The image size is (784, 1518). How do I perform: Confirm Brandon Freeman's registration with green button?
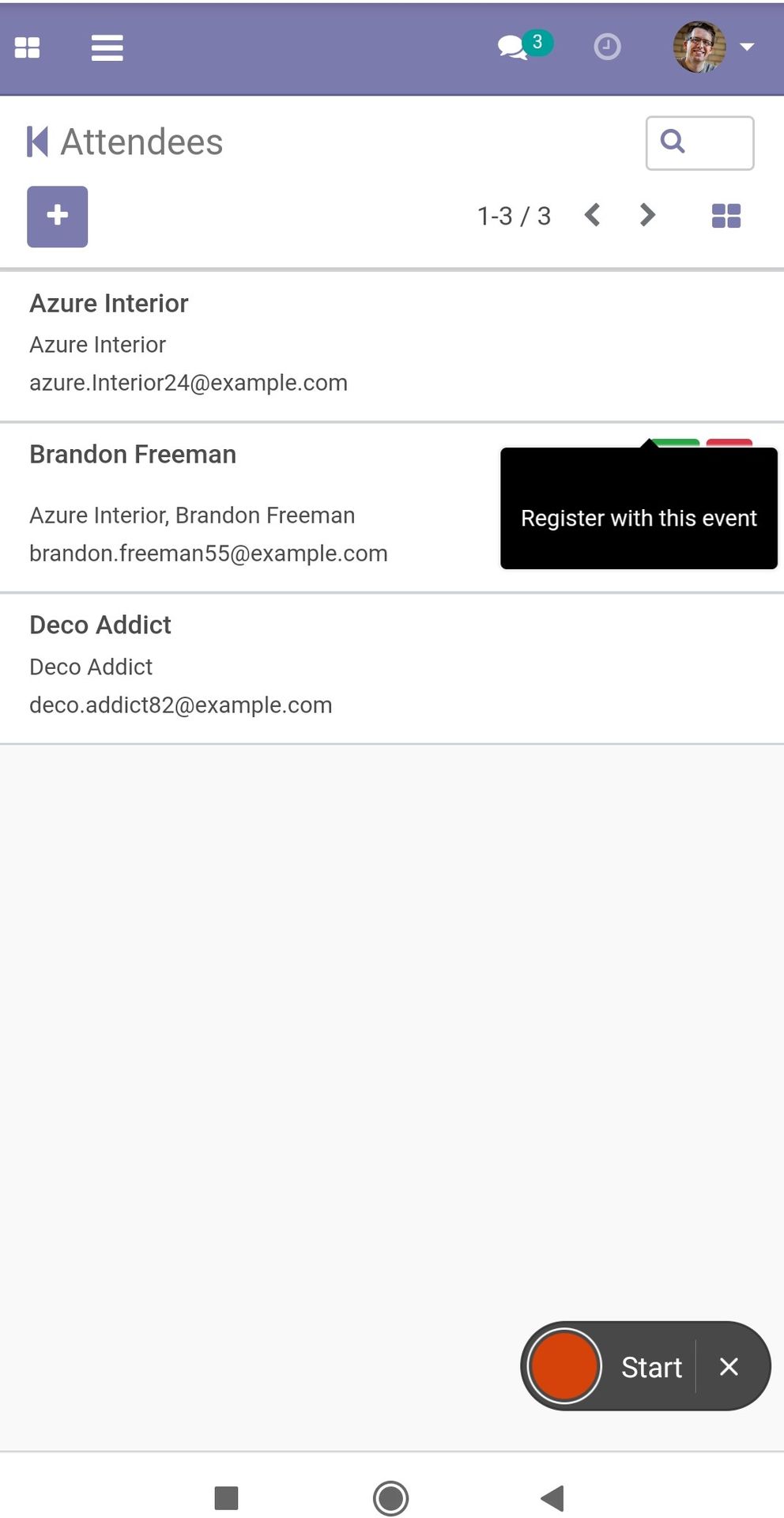tap(676, 443)
